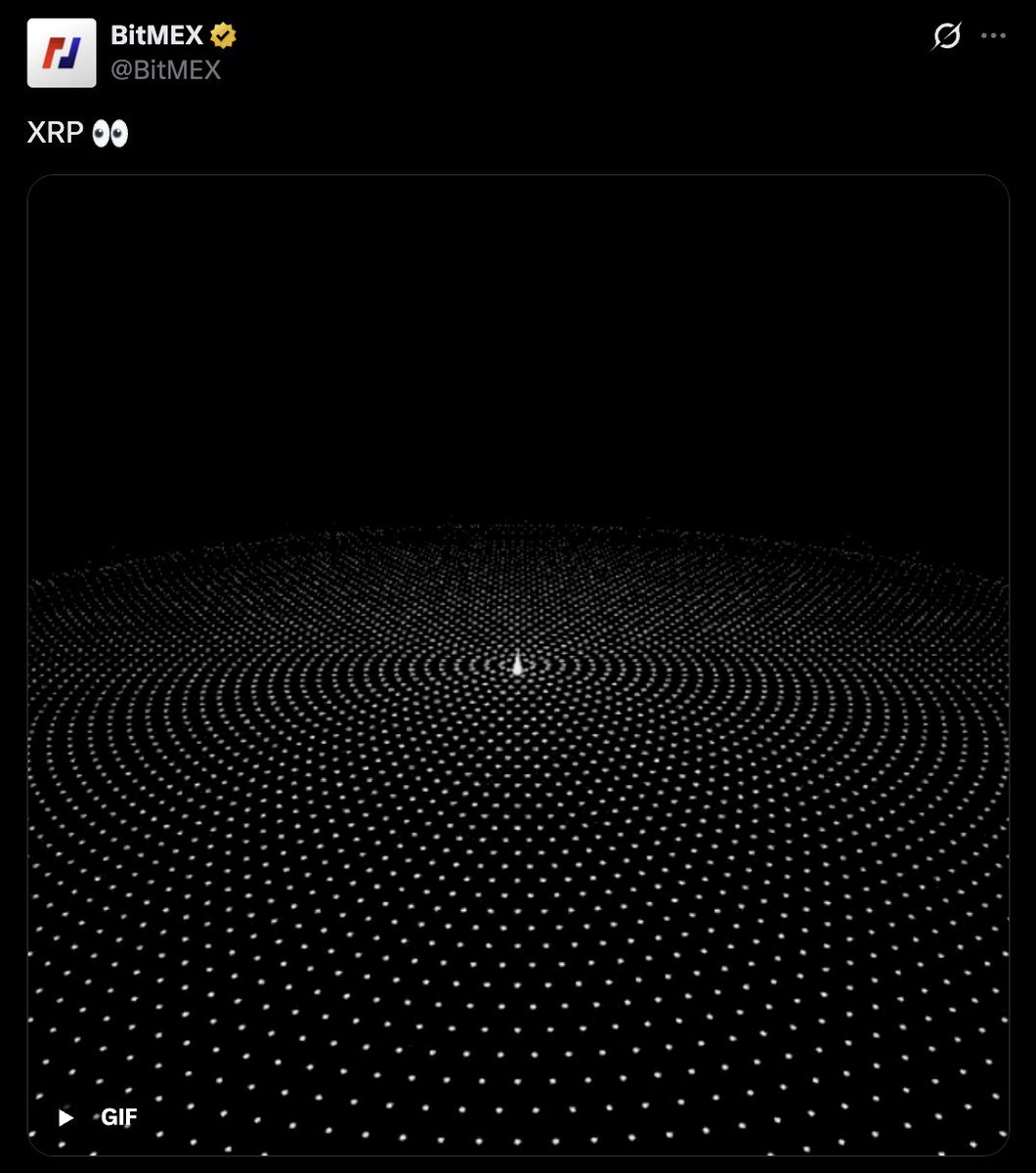Play the GIF
Image resolution: width=1036 pixels, height=1173 pixels.
[x=65, y=1117]
